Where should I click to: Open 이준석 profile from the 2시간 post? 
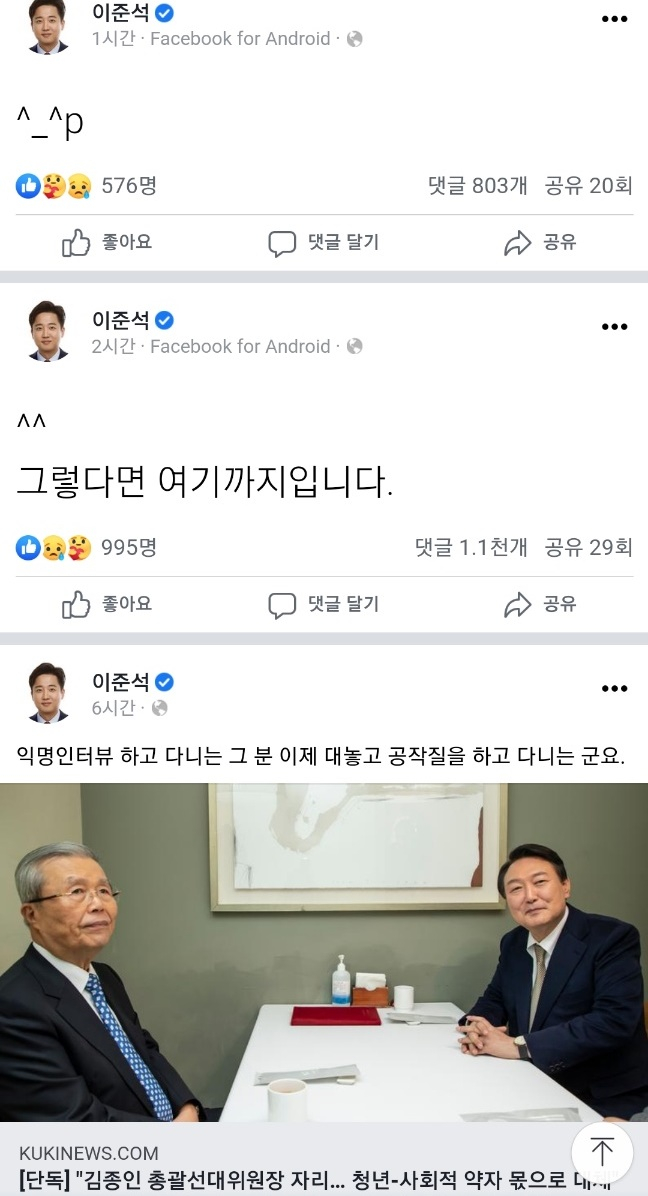pos(120,320)
